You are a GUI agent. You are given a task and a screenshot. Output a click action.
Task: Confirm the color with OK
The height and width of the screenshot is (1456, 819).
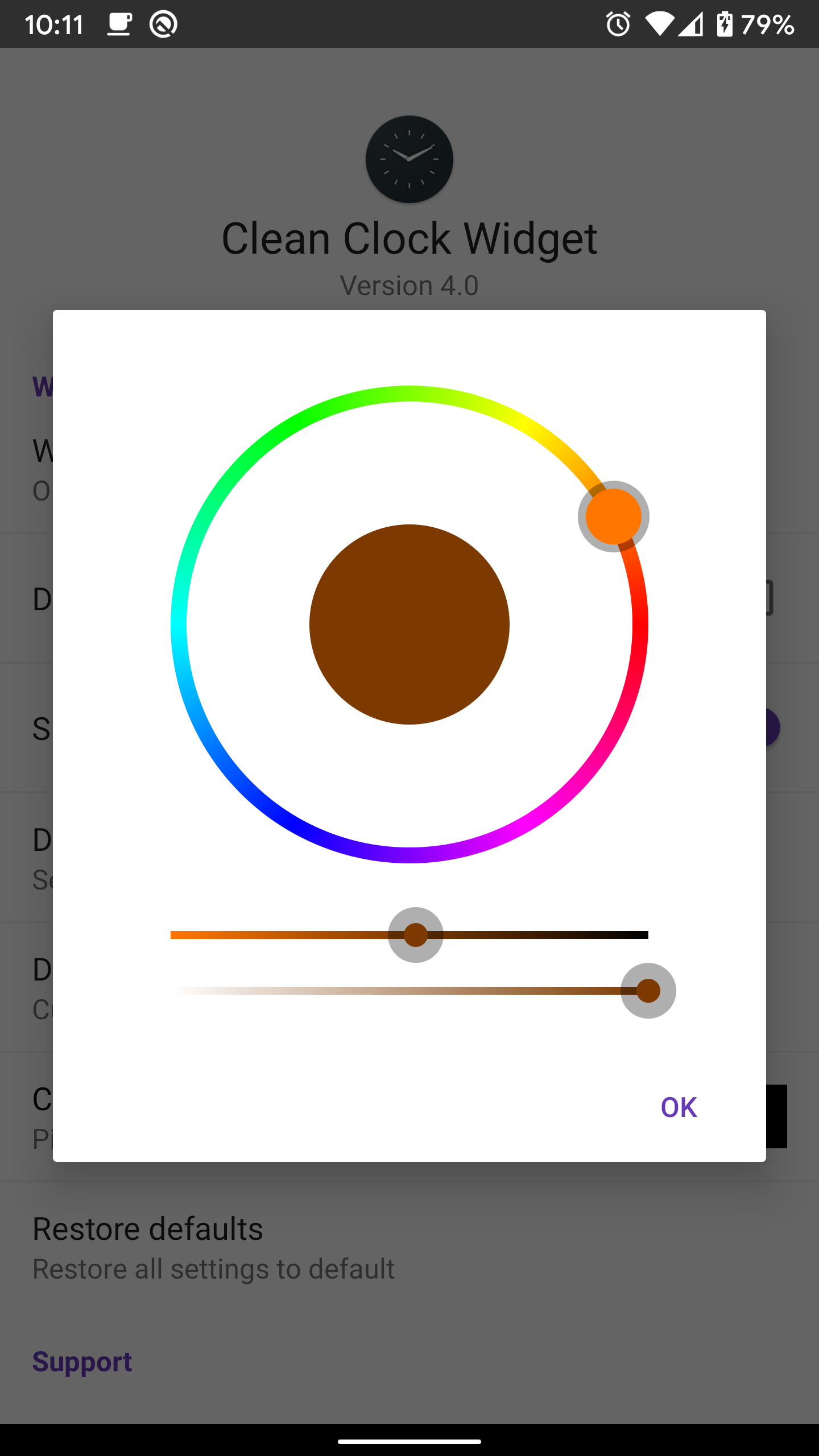tap(679, 1107)
